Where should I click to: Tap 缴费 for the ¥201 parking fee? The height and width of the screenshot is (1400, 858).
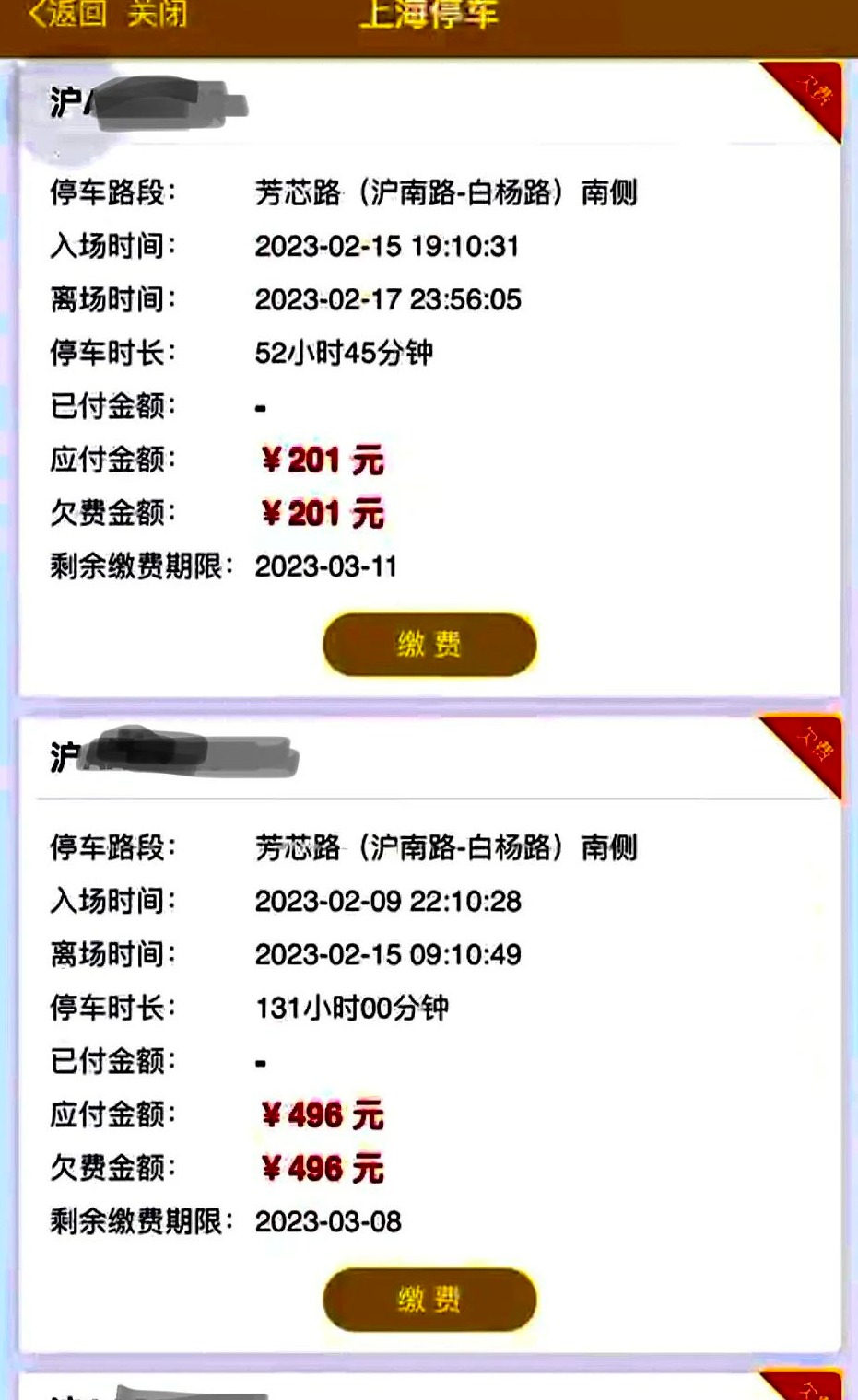(x=429, y=644)
